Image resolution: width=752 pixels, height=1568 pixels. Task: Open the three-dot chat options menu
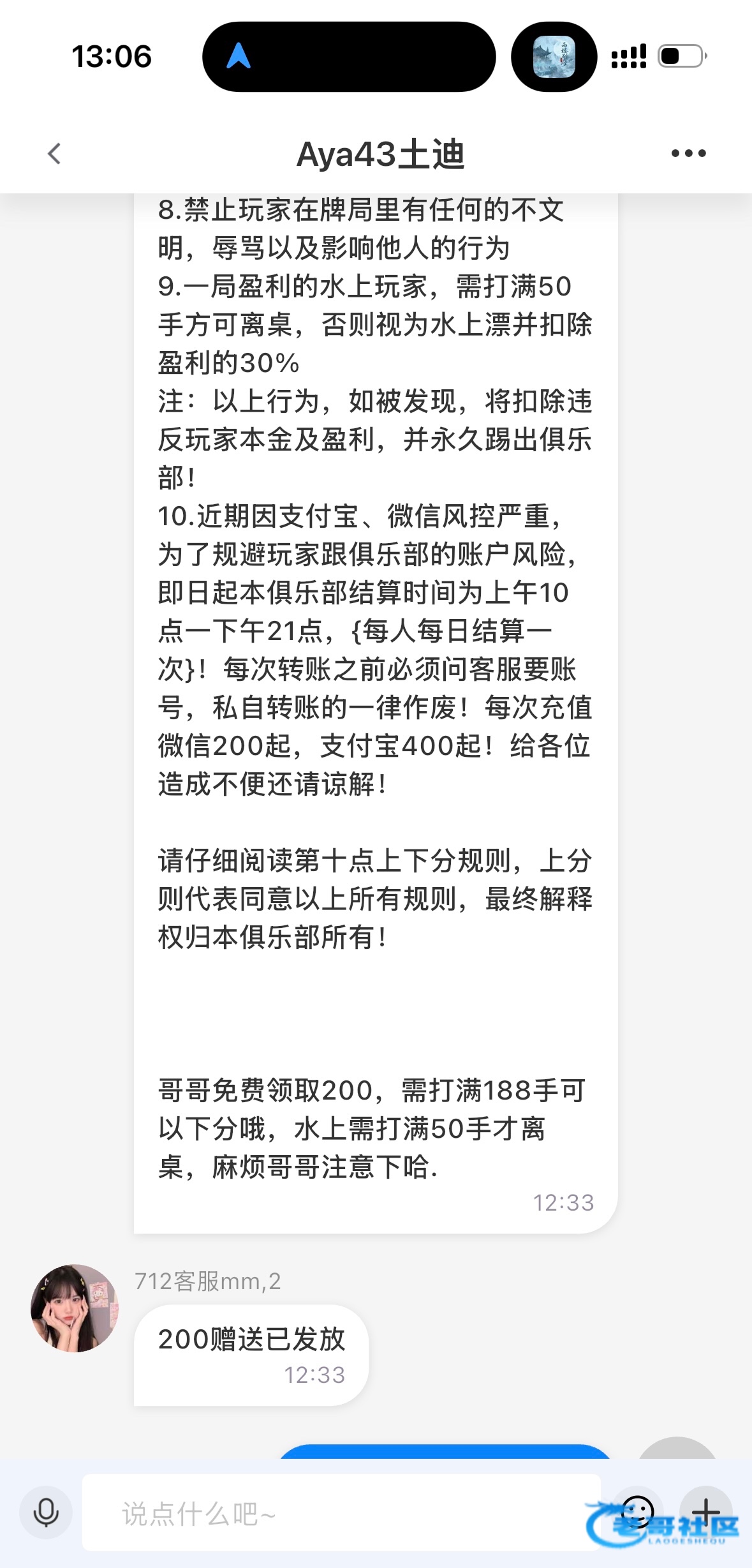tap(688, 153)
